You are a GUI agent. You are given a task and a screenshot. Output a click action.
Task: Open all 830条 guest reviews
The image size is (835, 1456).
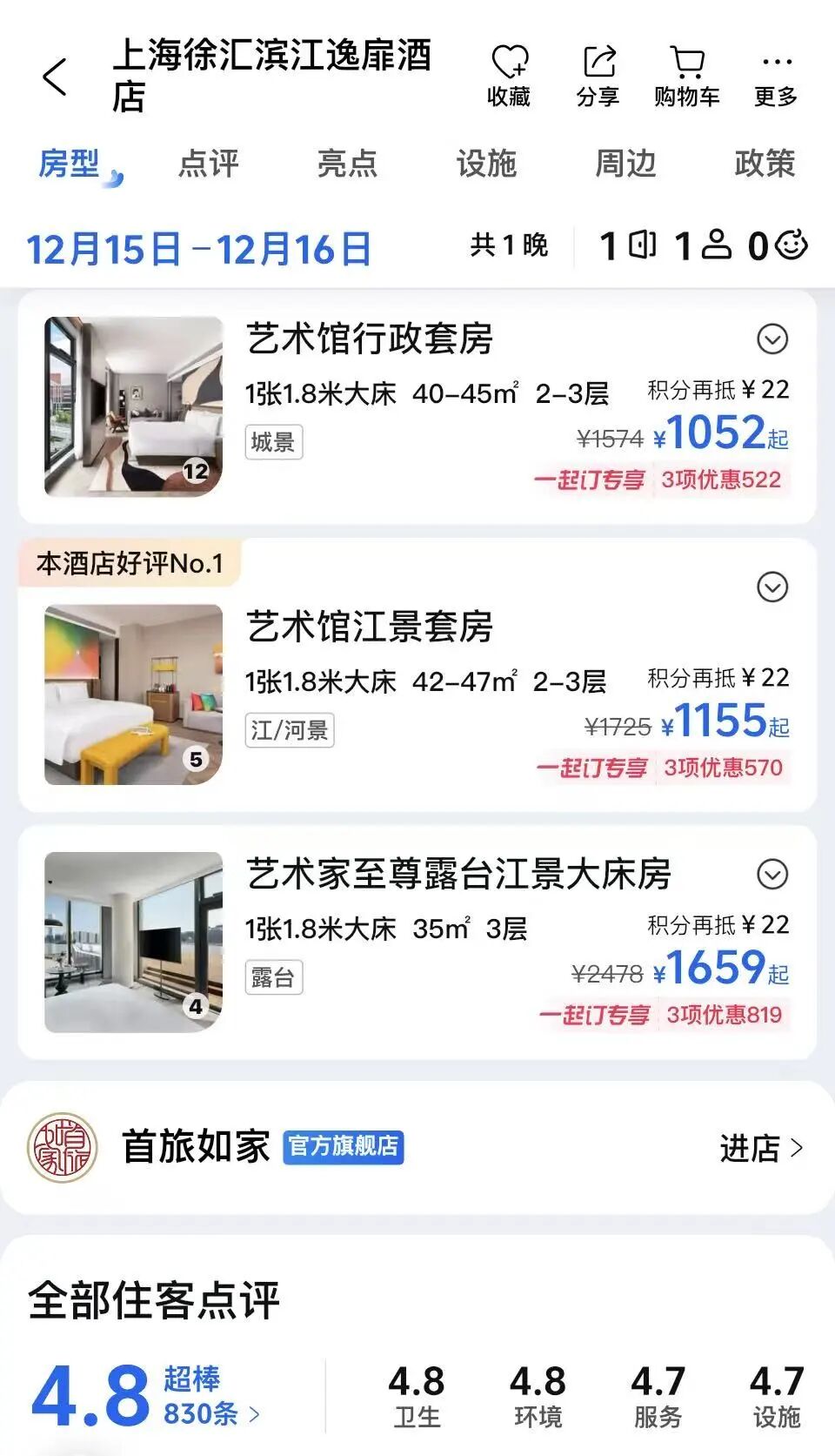coord(211,1413)
